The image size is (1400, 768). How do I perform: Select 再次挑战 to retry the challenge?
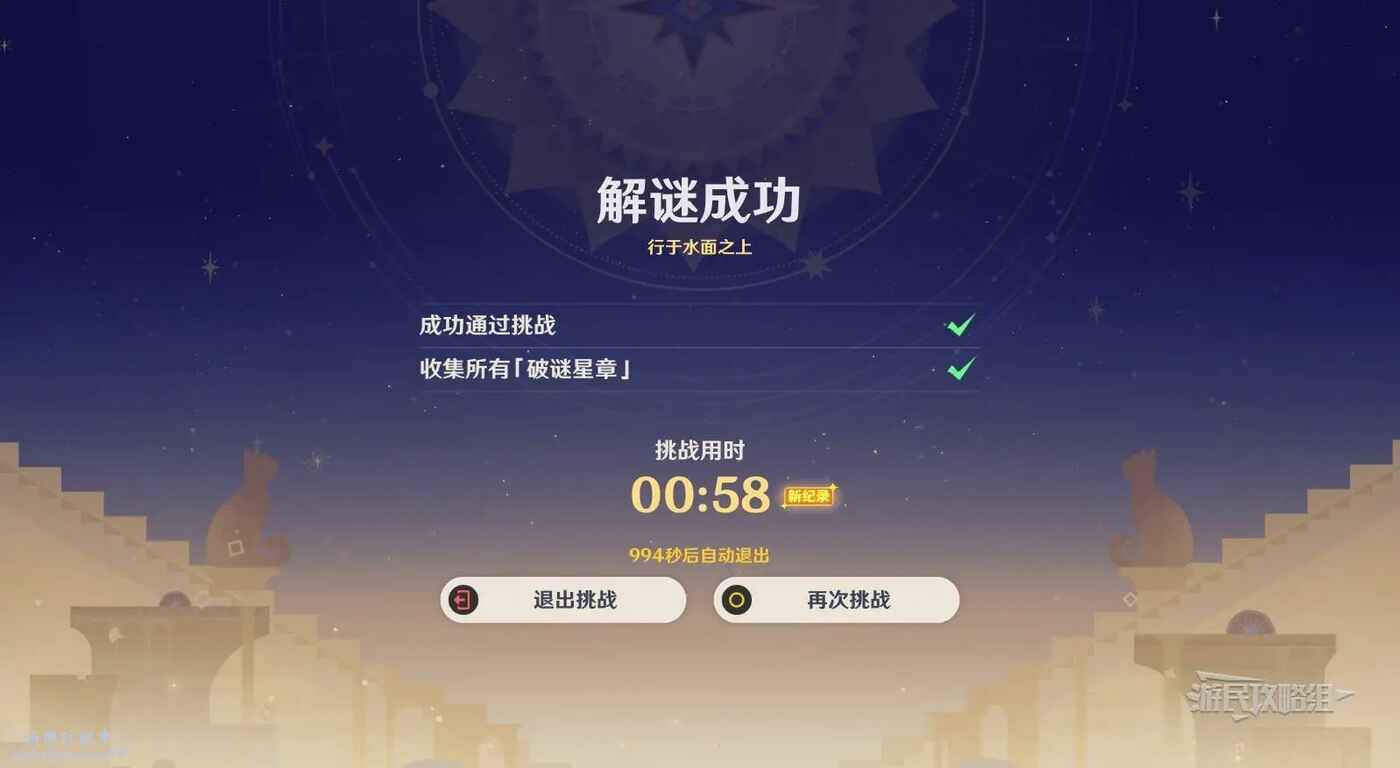coord(836,600)
